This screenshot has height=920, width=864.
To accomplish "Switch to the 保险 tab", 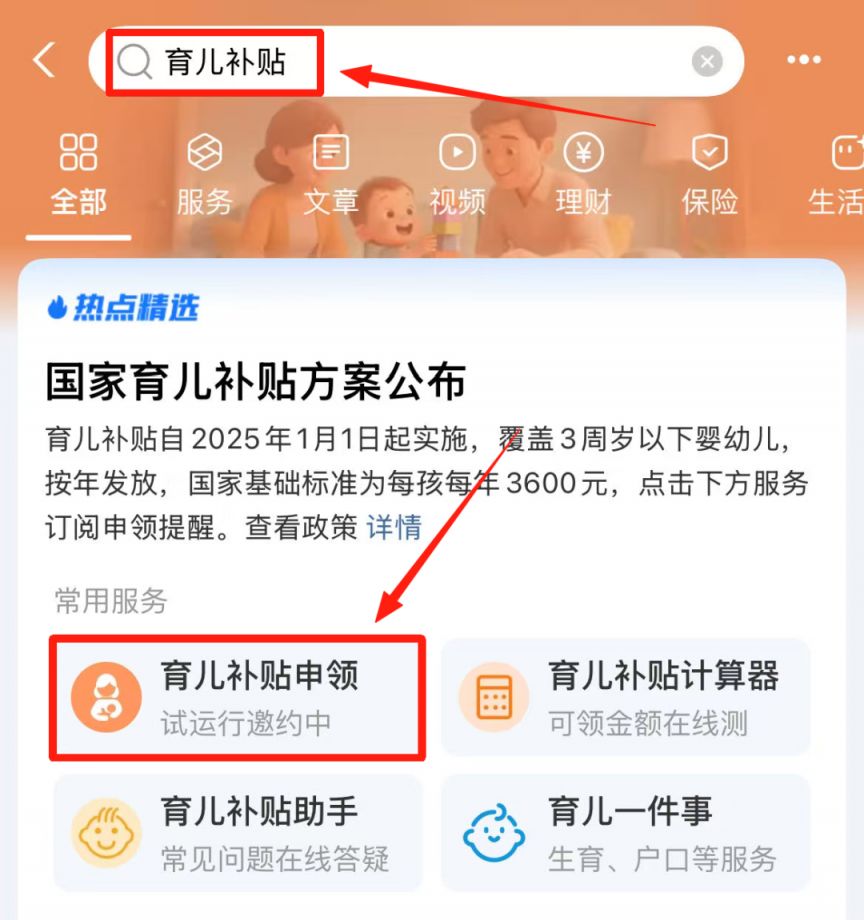I will (x=709, y=176).
